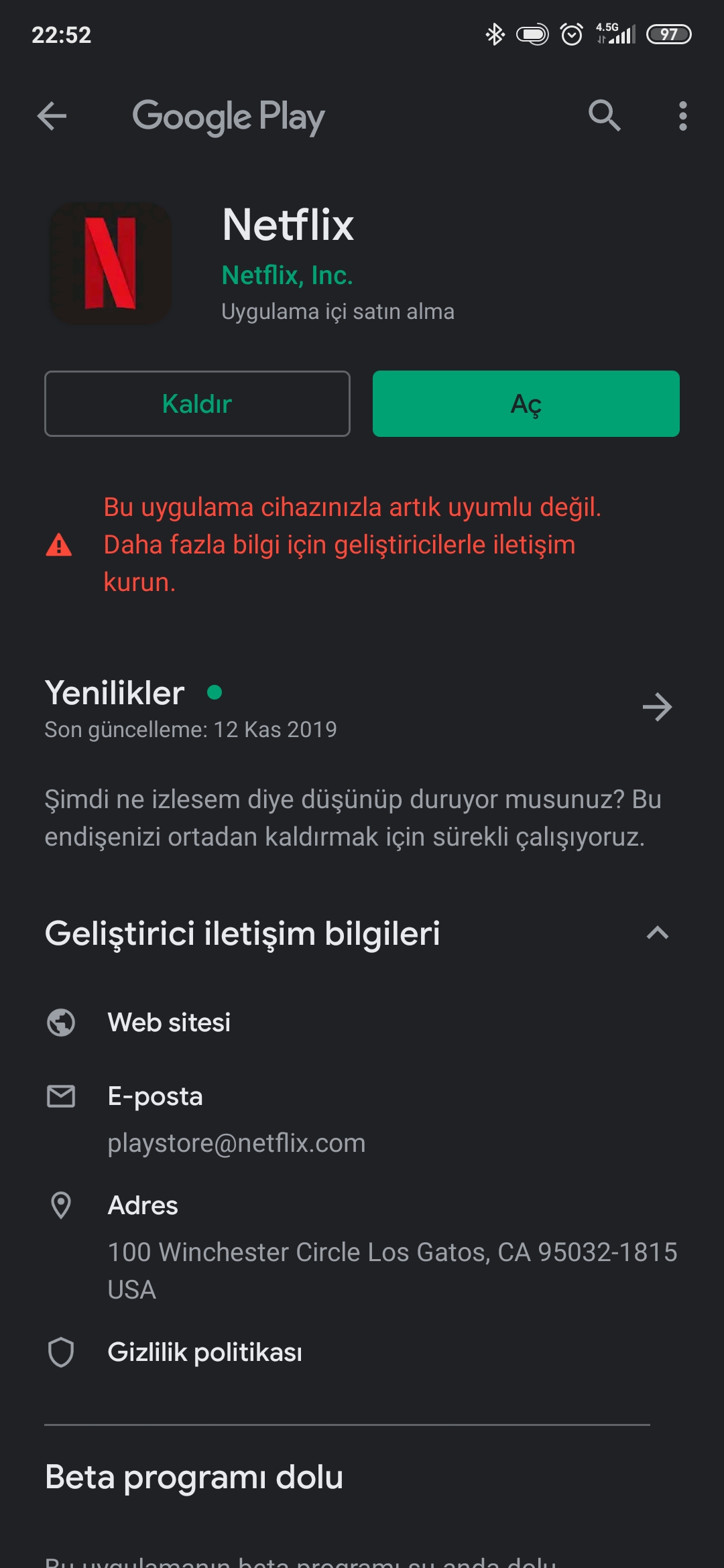Open the Web sitesi row
This screenshot has width=724, height=1568.
362,1023
